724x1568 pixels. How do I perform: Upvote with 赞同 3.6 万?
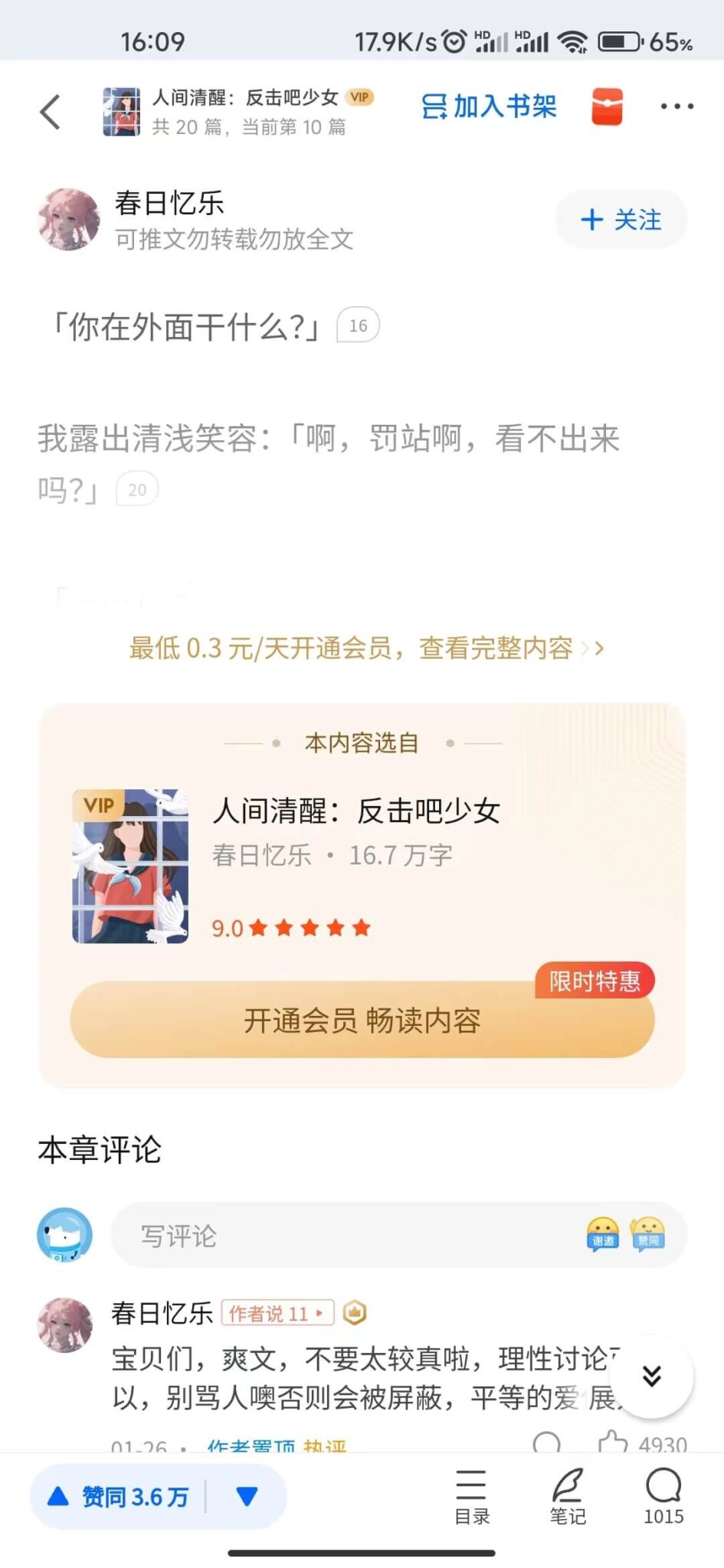pos(119,1497)
